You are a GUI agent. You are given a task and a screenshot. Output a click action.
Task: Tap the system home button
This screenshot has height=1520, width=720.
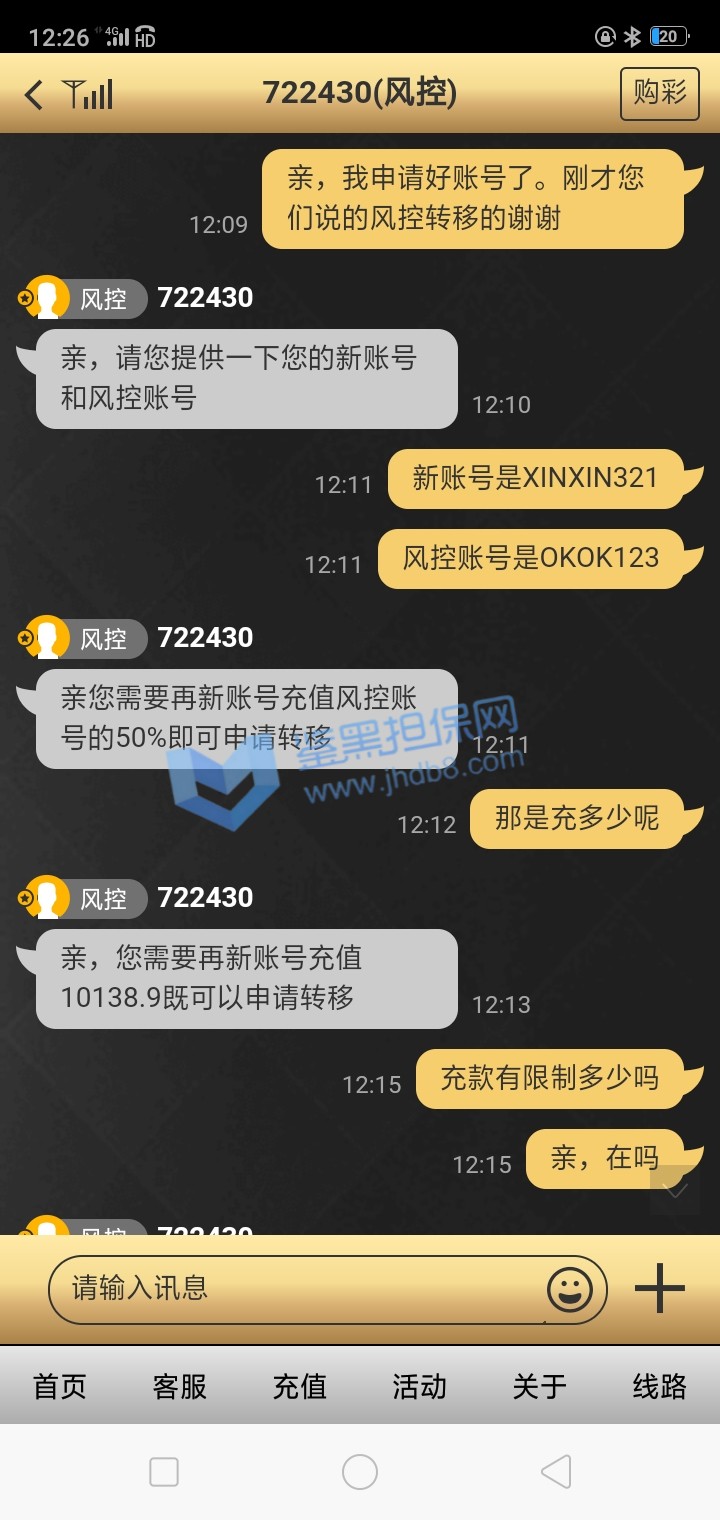[360, 1472]
